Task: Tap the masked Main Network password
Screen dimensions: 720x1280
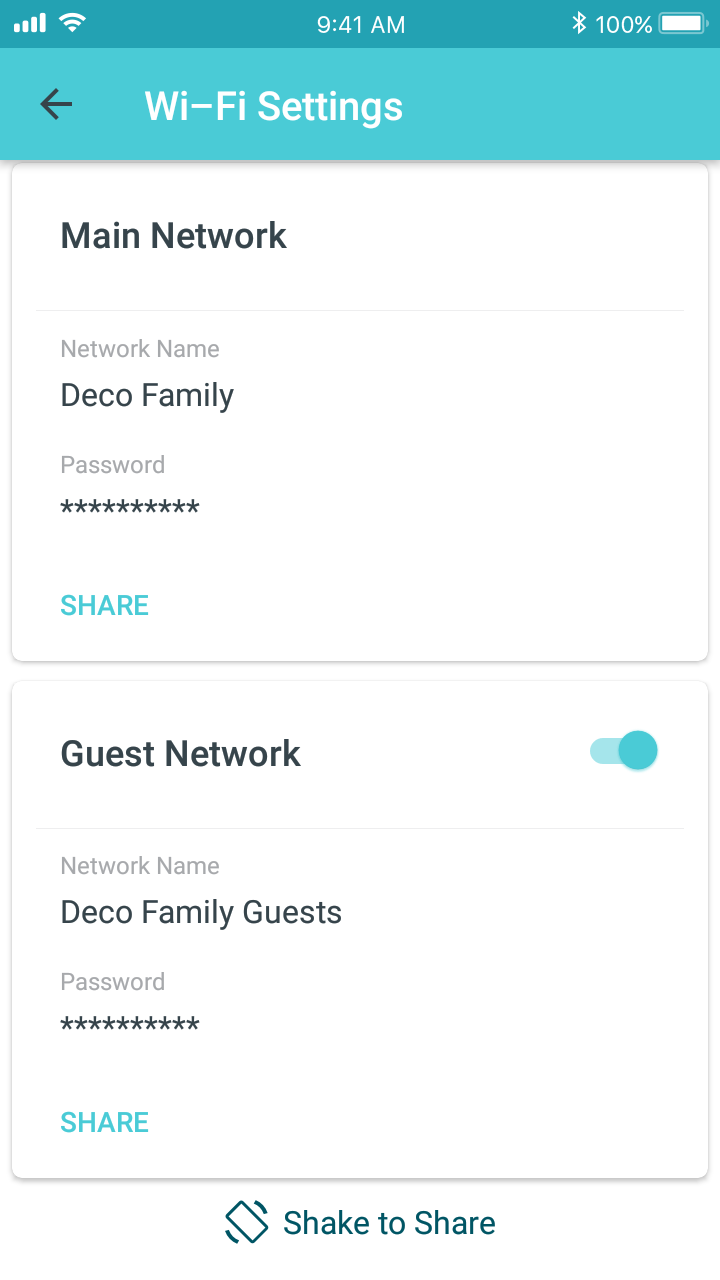Action: [130, 505]
